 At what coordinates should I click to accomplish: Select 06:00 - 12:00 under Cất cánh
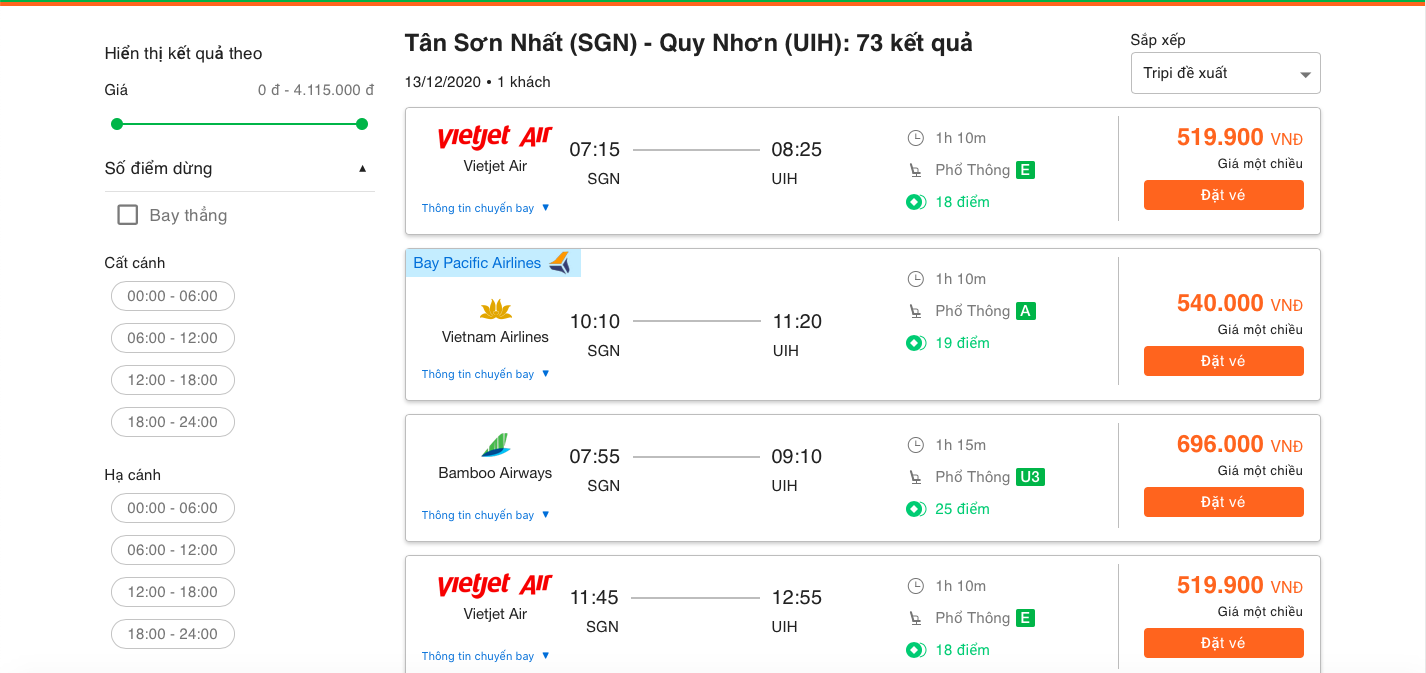click(172, 338)
